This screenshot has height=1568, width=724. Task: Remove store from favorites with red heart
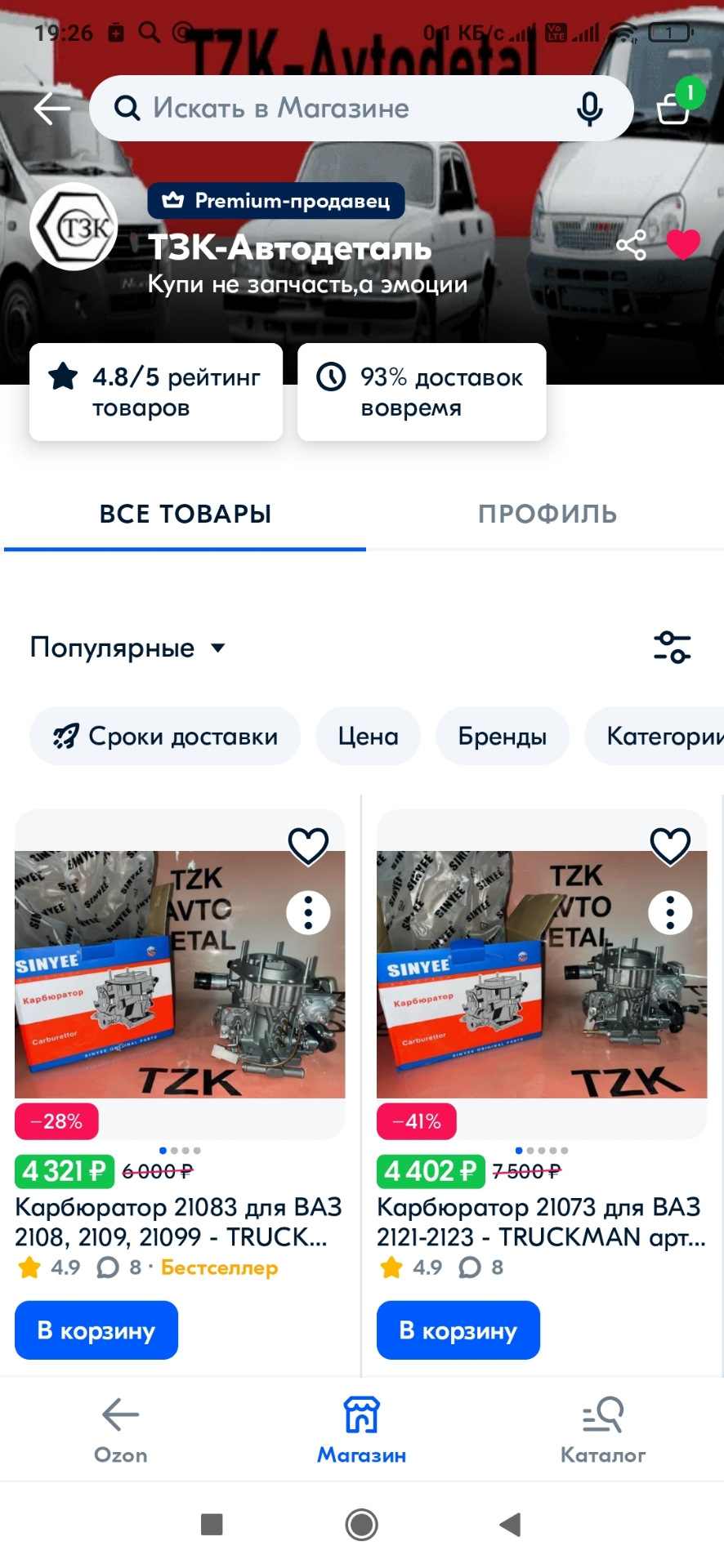[683, 244]
